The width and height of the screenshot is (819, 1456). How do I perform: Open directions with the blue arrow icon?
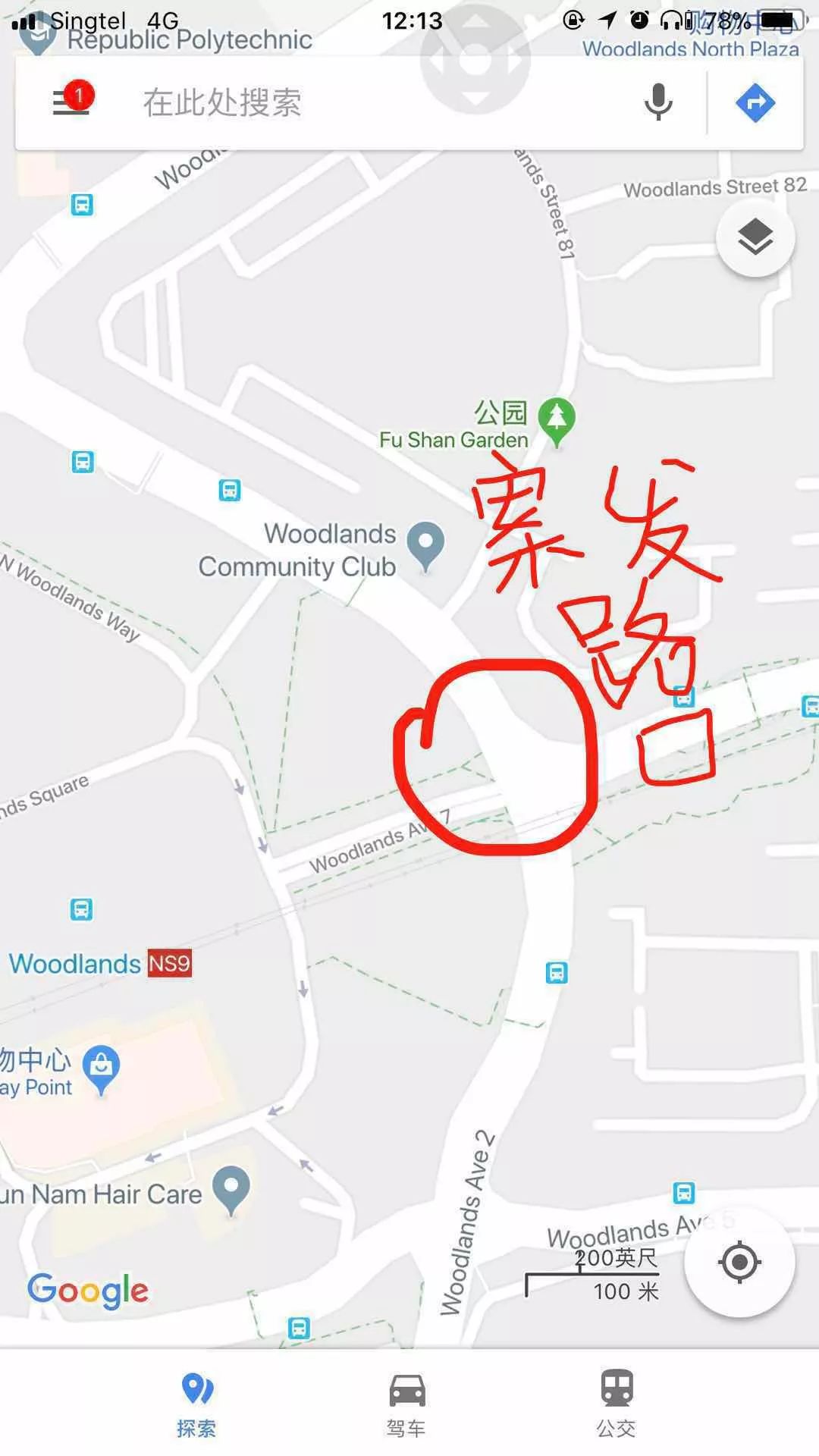pyautogui.click(x=755, y=102)
